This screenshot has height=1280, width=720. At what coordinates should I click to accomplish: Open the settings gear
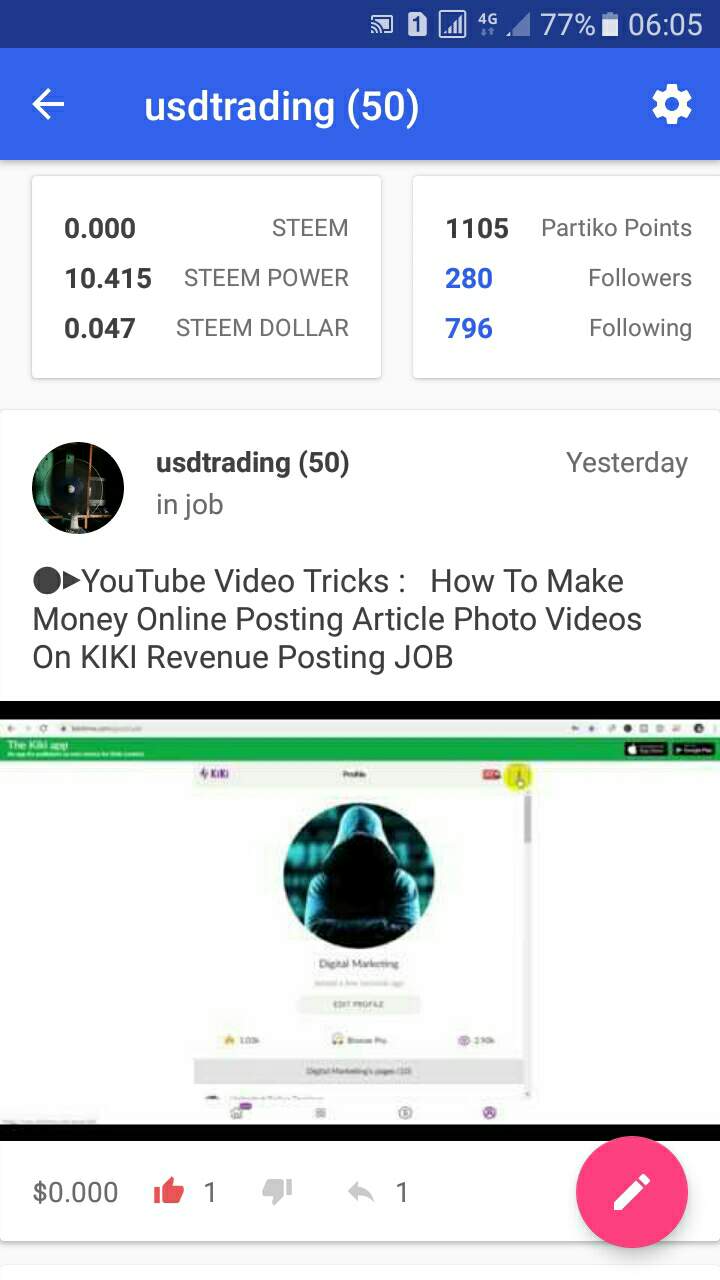tap(672, 103)
